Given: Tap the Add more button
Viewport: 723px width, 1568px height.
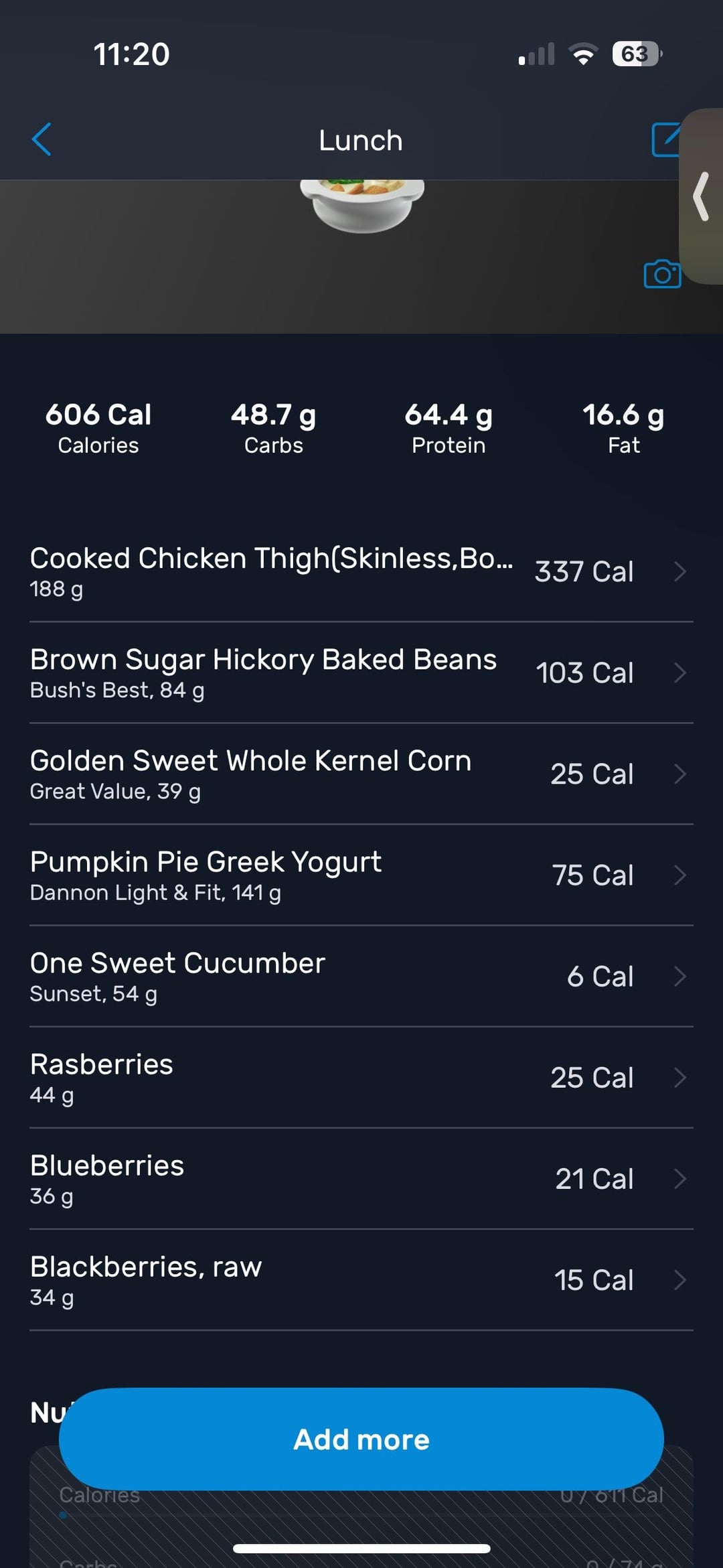Looking at the screenshot, I should [361, 1439].
